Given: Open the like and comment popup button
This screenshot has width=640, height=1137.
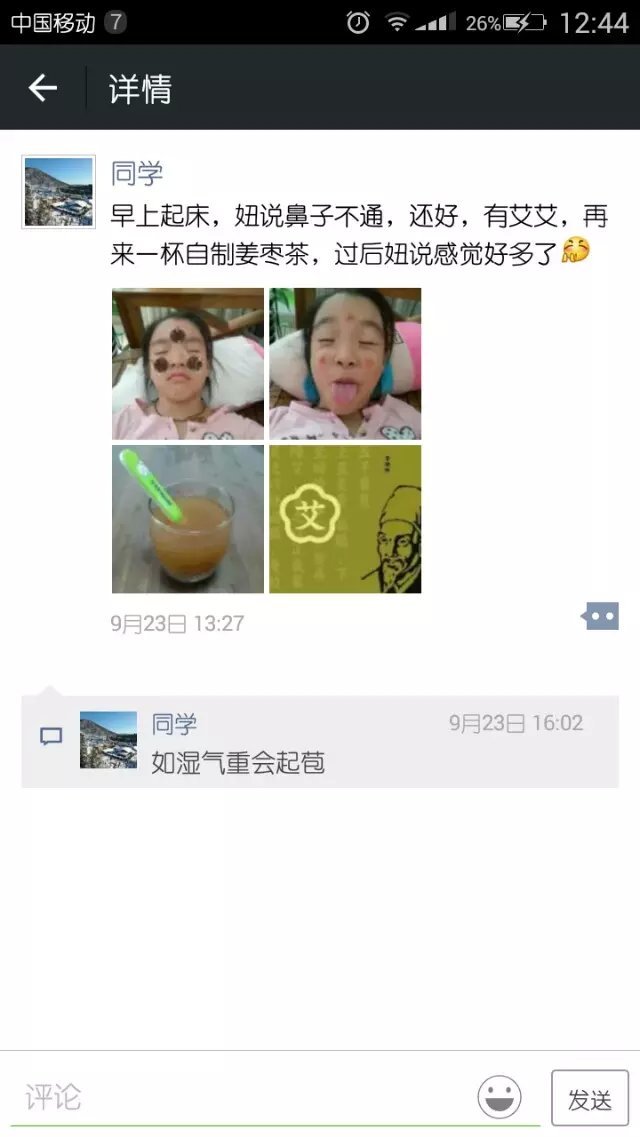Looking at the screenshot, I should pyautogui.click(x=600, y=616).
